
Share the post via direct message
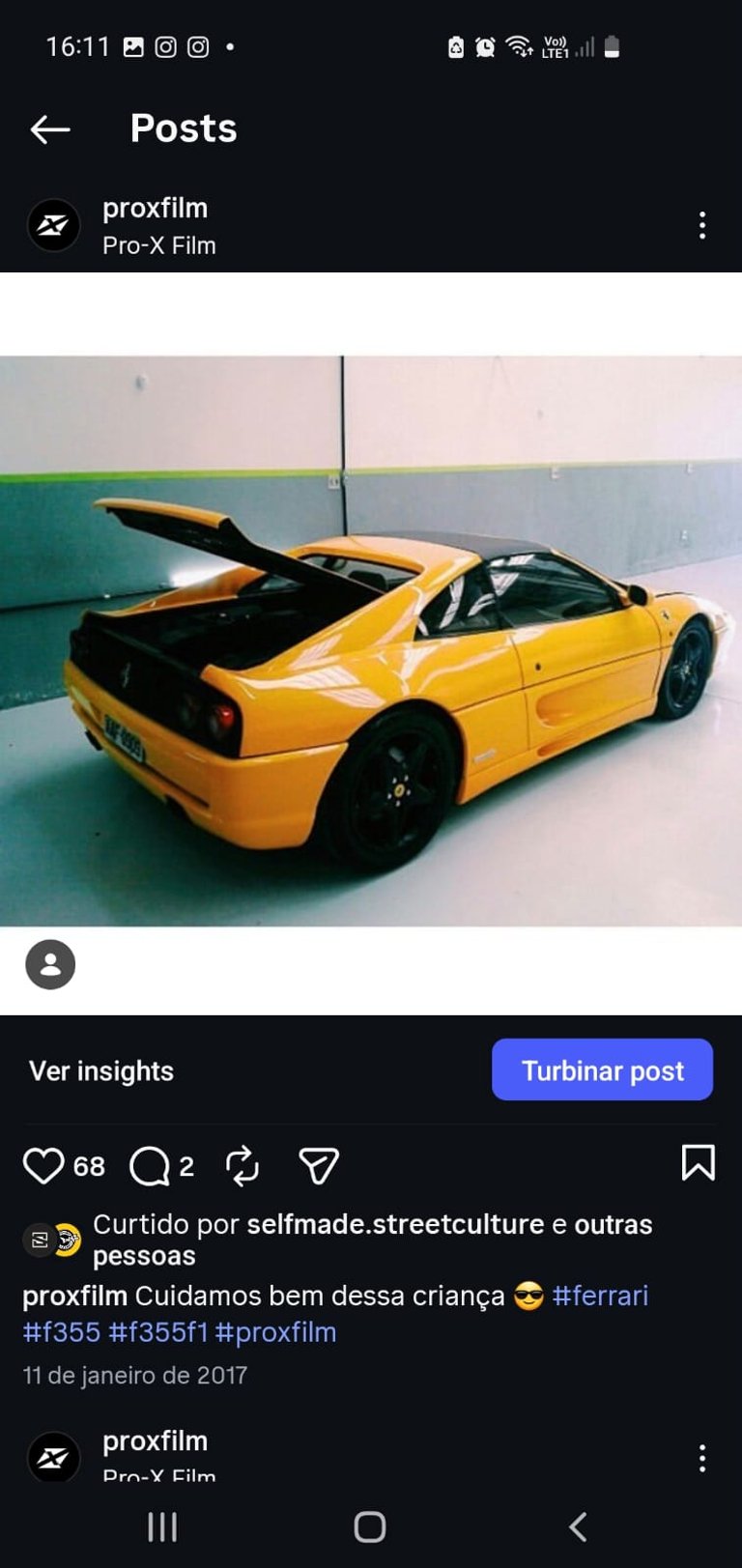(319, 1165)
